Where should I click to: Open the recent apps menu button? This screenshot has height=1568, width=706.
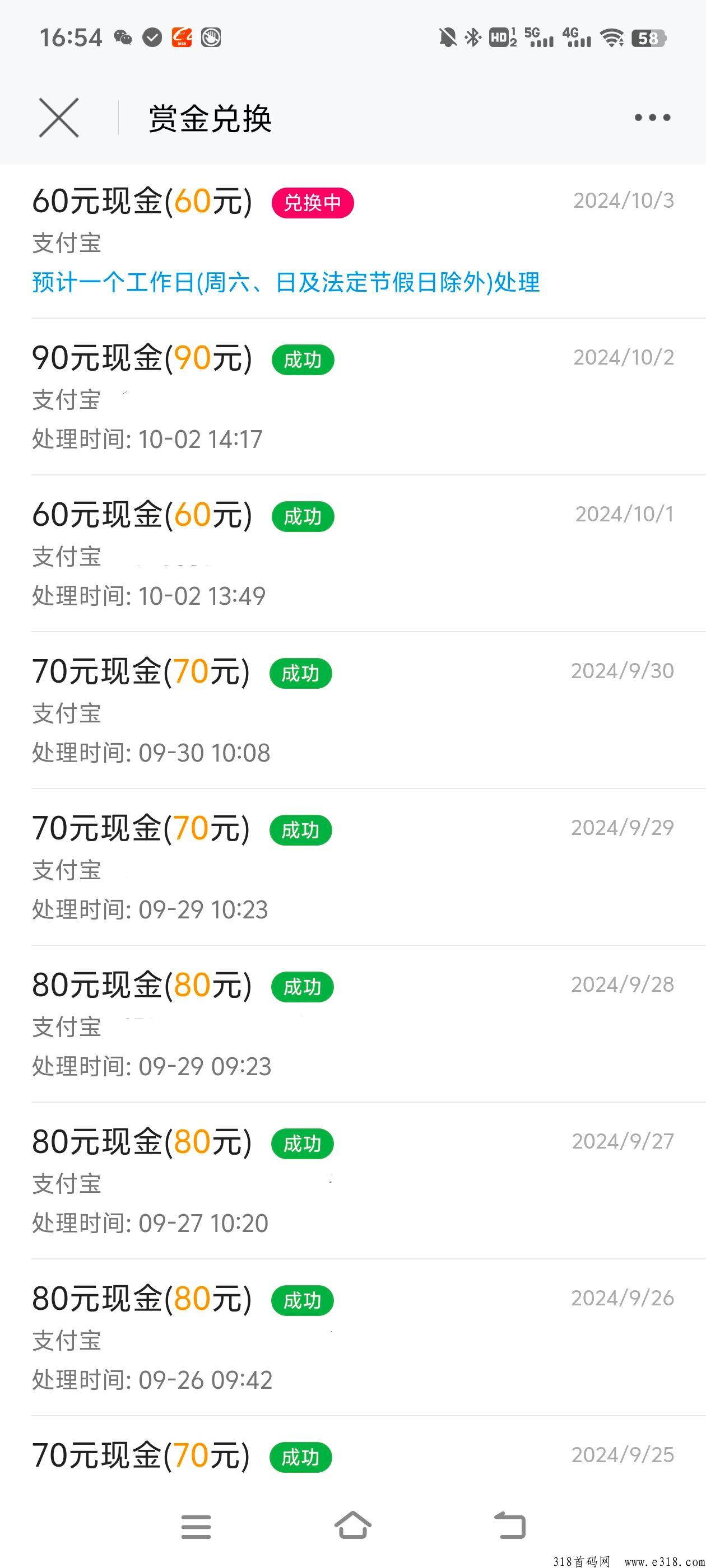click(196, 1527)
